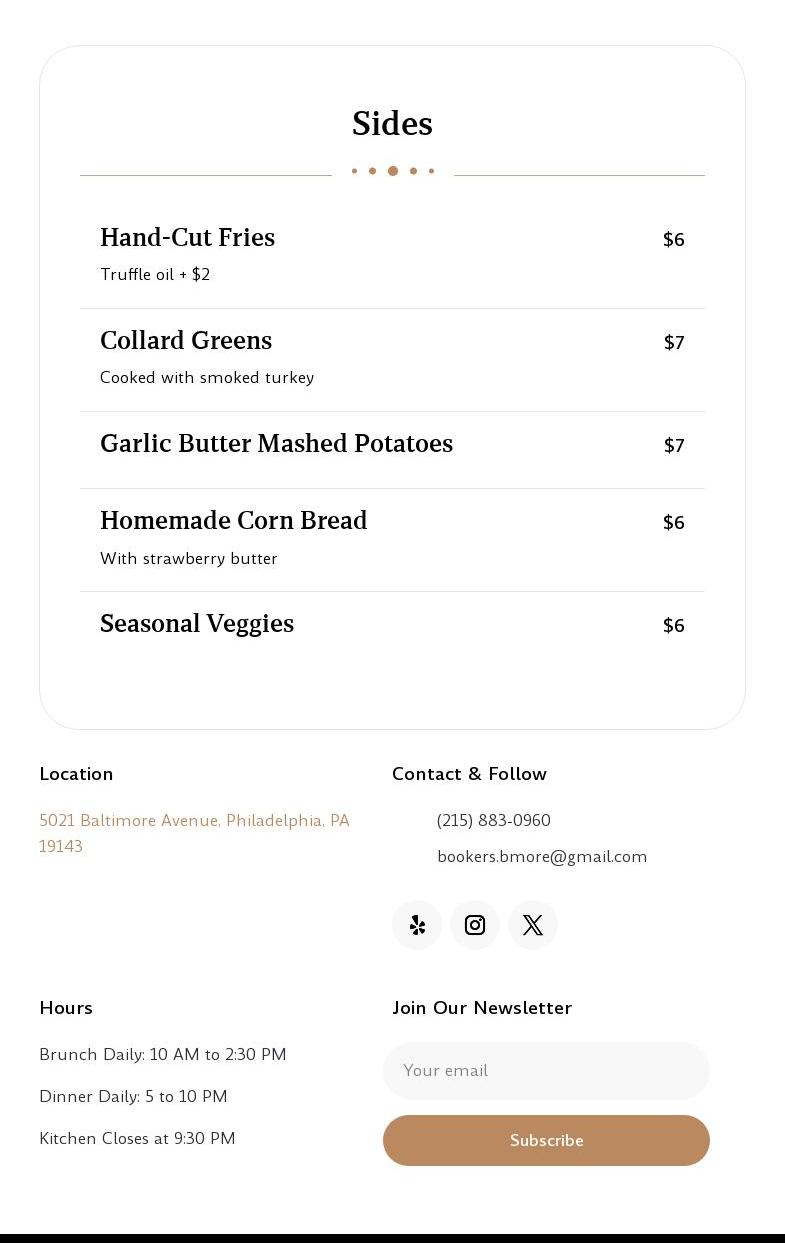Tap the Subscribe button
Viewport: 785px width, 1243px height.
pos(546,1140)
